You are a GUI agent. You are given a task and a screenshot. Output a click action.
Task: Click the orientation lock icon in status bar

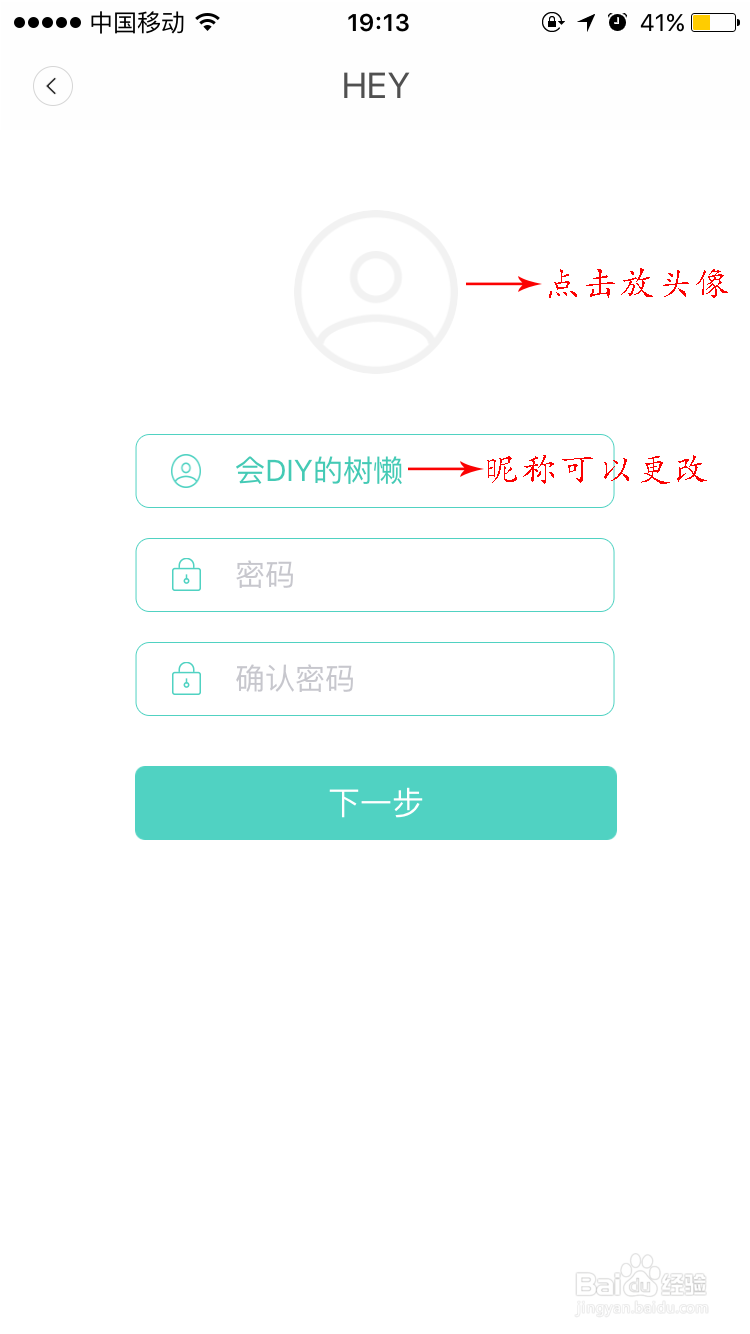click(553, 21)
